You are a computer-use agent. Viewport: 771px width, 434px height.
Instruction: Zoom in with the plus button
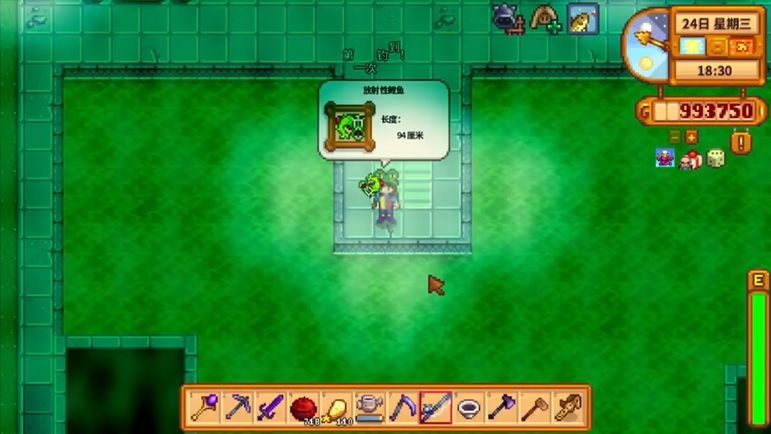click(691, 137)
